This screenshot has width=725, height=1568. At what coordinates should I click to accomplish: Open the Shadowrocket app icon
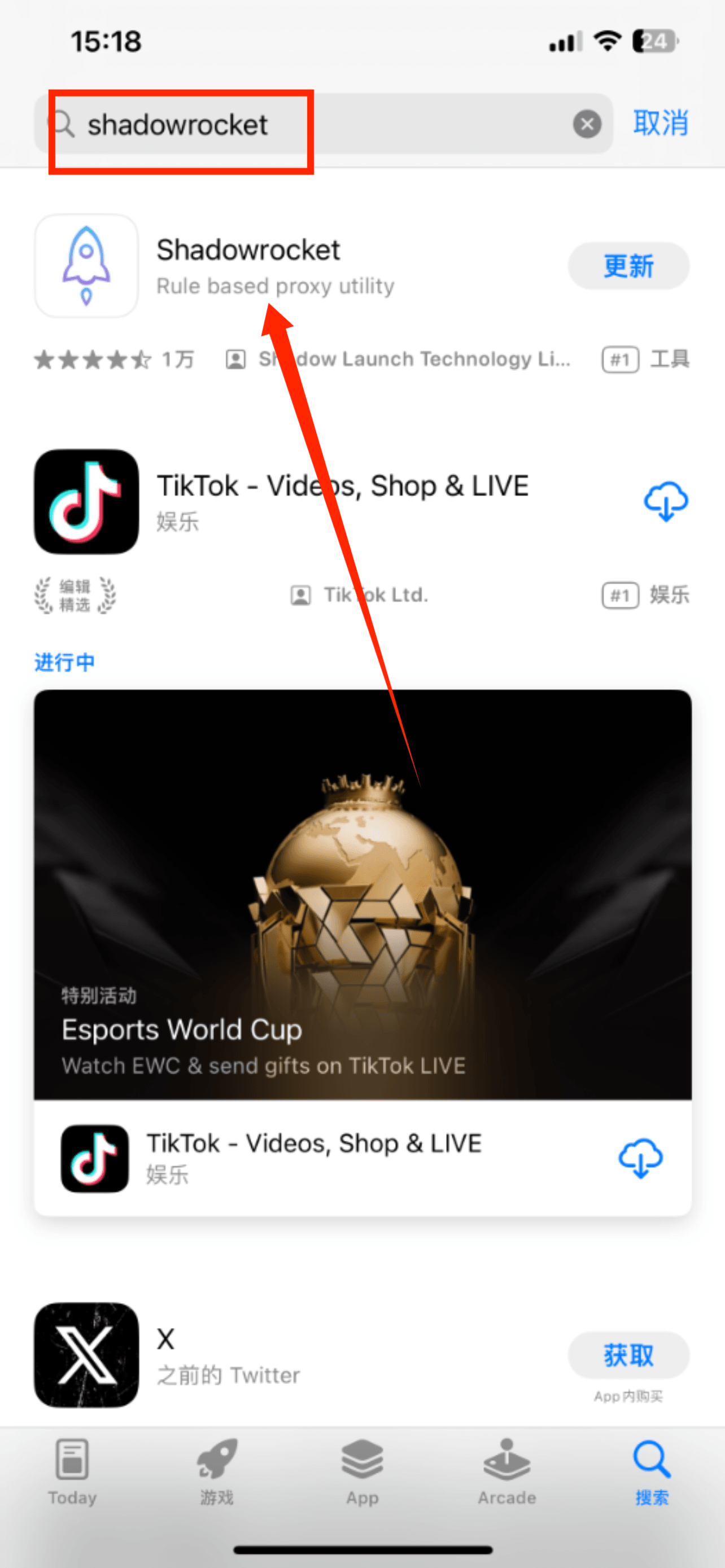click(85, 266)
